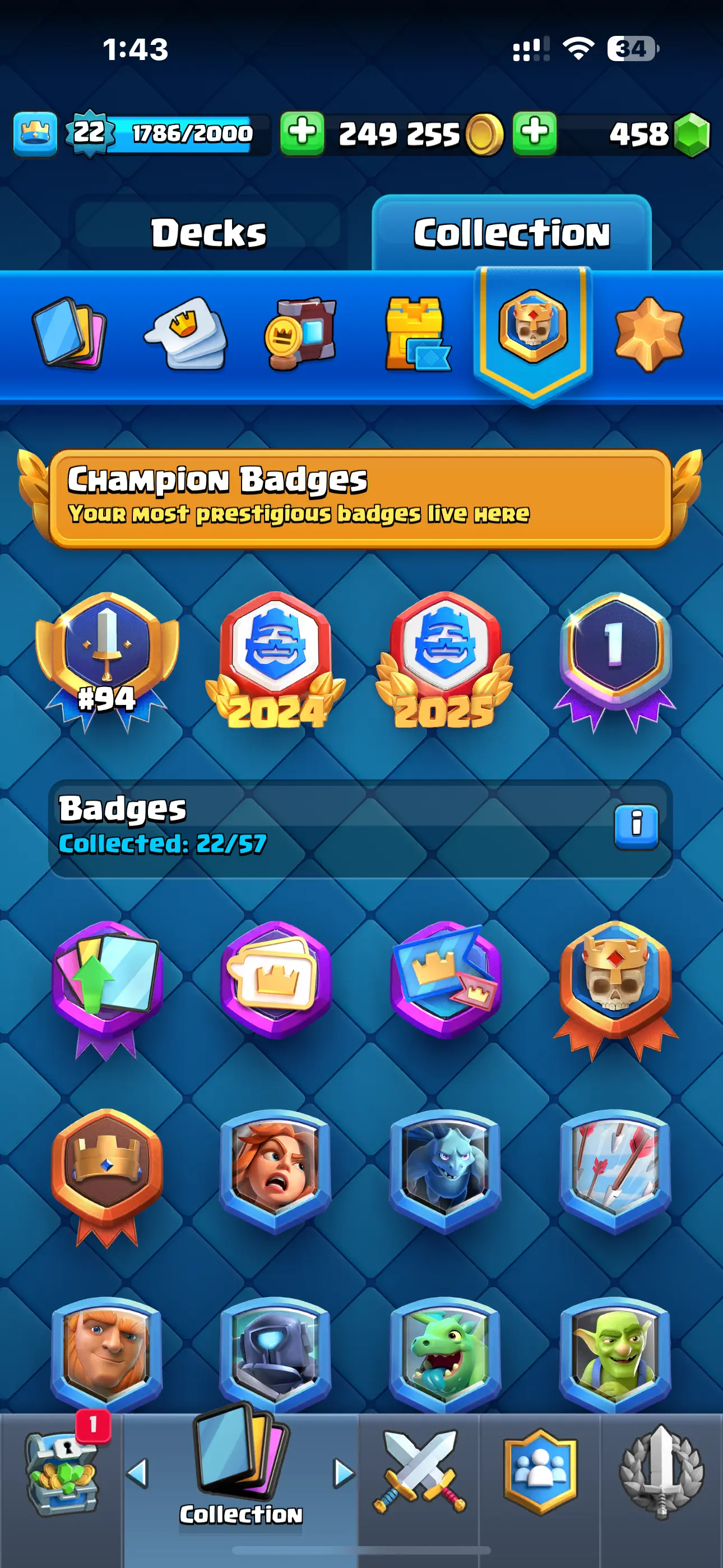This screenshot has width=723, height=1568.
Task: Tap the plus button to add gold
Action: point(302,133)
